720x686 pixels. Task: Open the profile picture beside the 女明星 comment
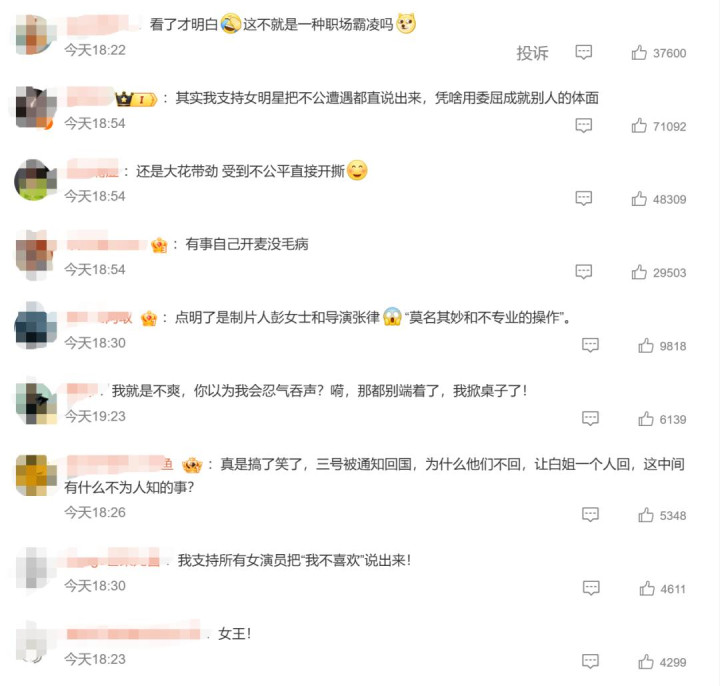coord(36,107)
